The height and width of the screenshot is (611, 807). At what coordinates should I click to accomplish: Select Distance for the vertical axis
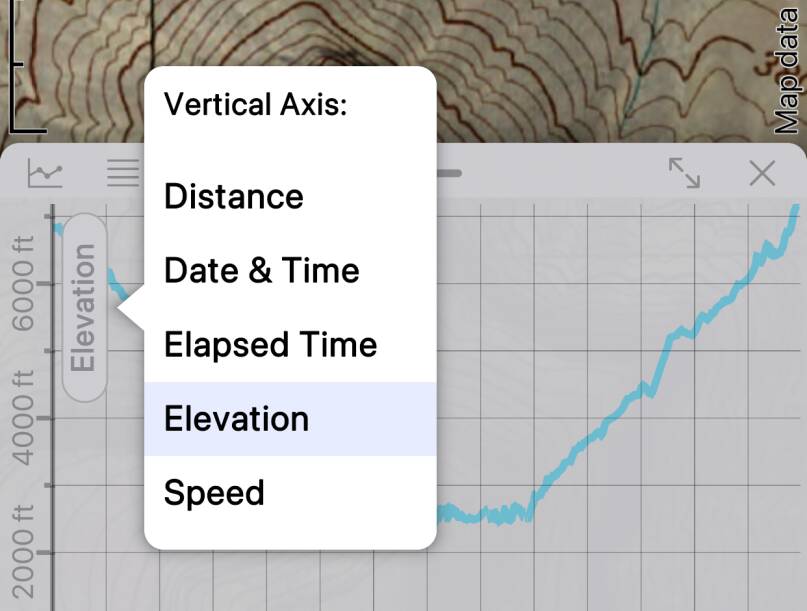pyautogui.click(x=233, y=196)
